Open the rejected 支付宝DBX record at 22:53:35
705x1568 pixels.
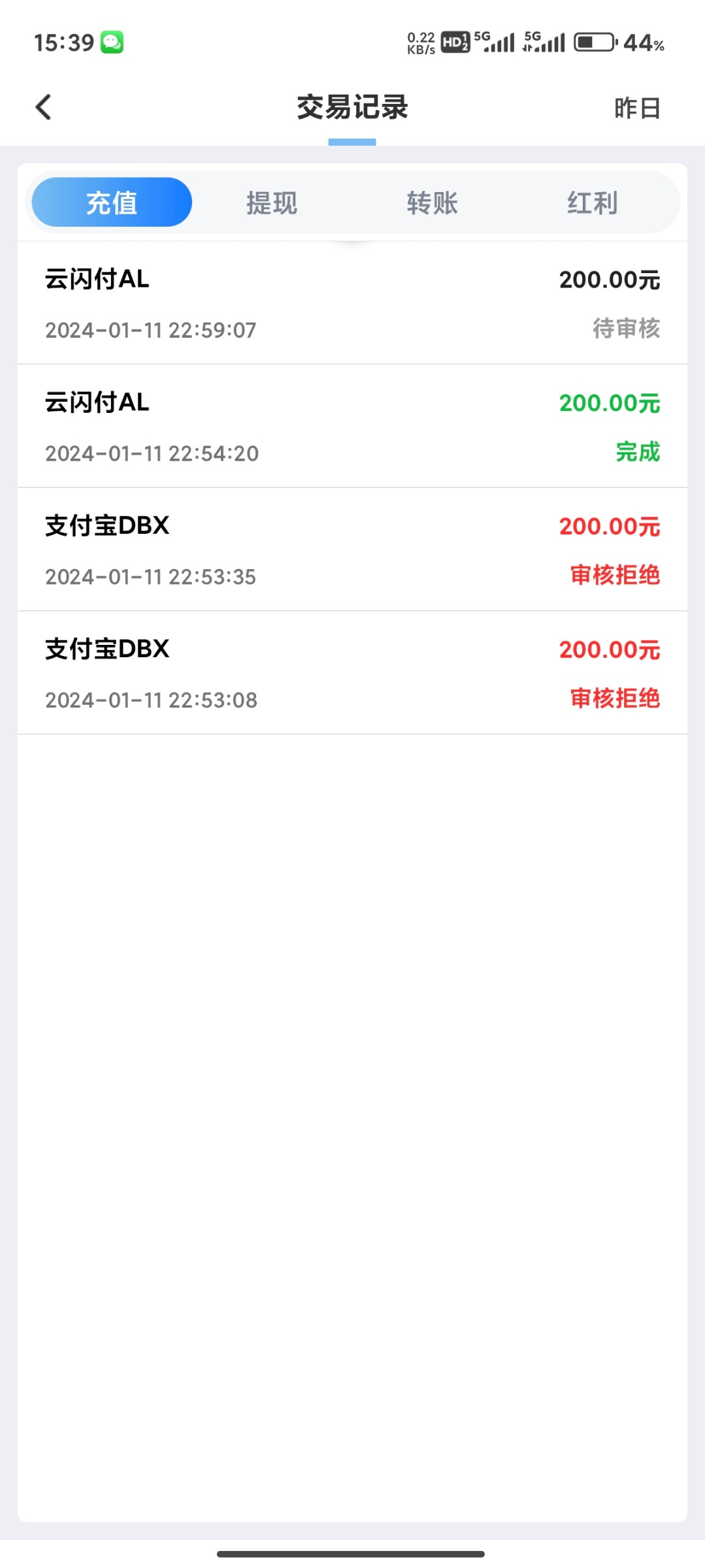352,550
